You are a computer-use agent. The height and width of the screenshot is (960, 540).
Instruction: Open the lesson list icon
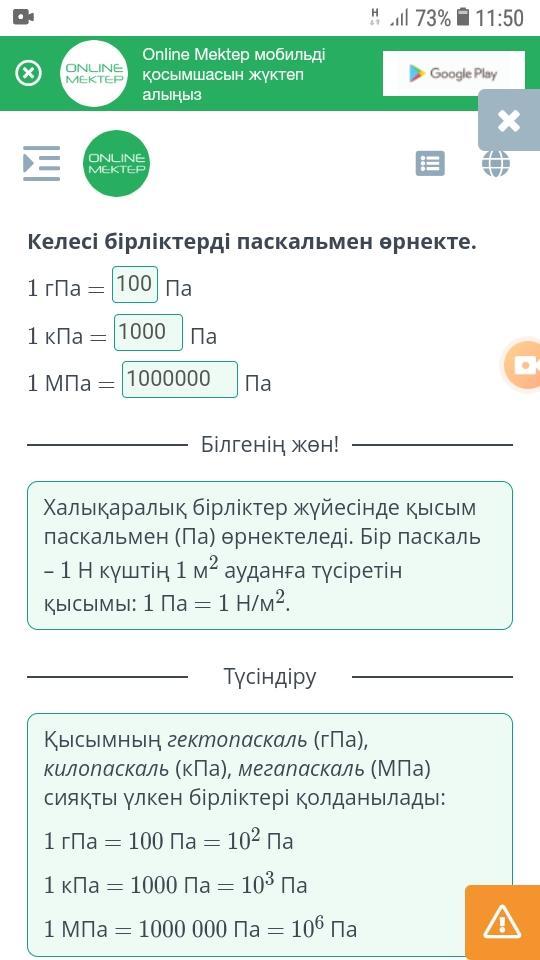click(x=430, y=163)
